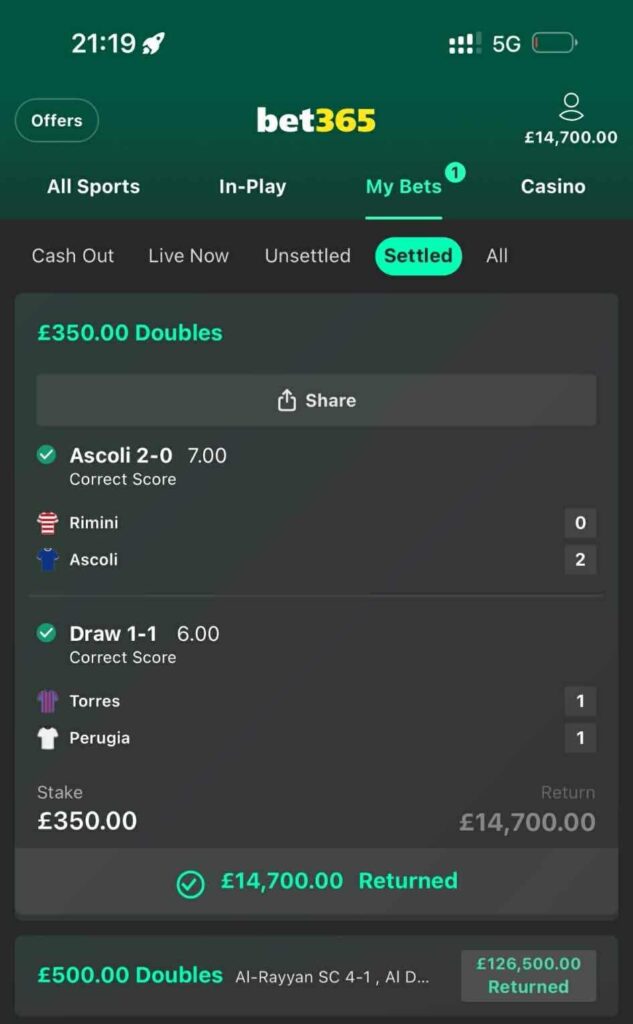Open the Offers button
633x1024 pixels.
point(57,121)
